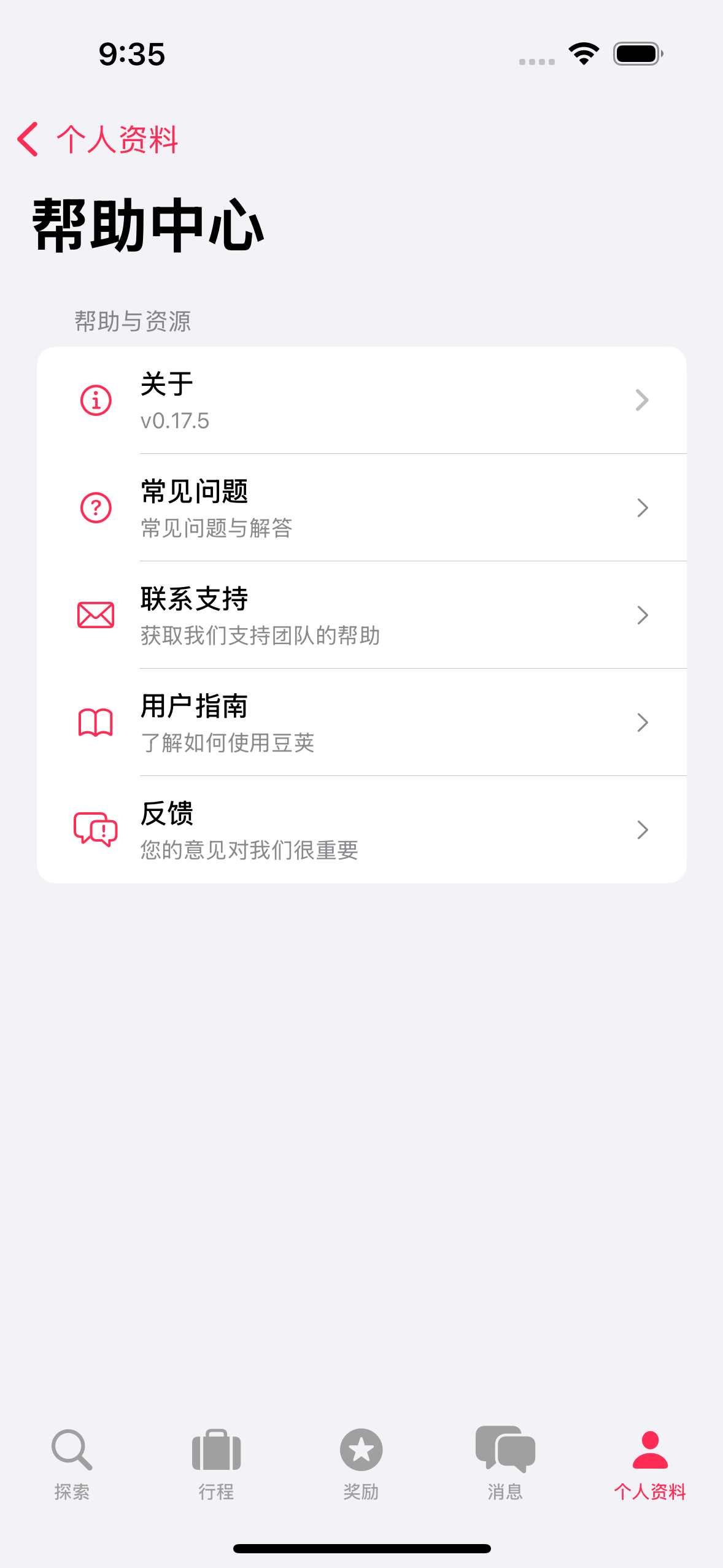Open 常见问题 FAQ
The width and height of the screenshot is (723, 1568).
point(361,508)
